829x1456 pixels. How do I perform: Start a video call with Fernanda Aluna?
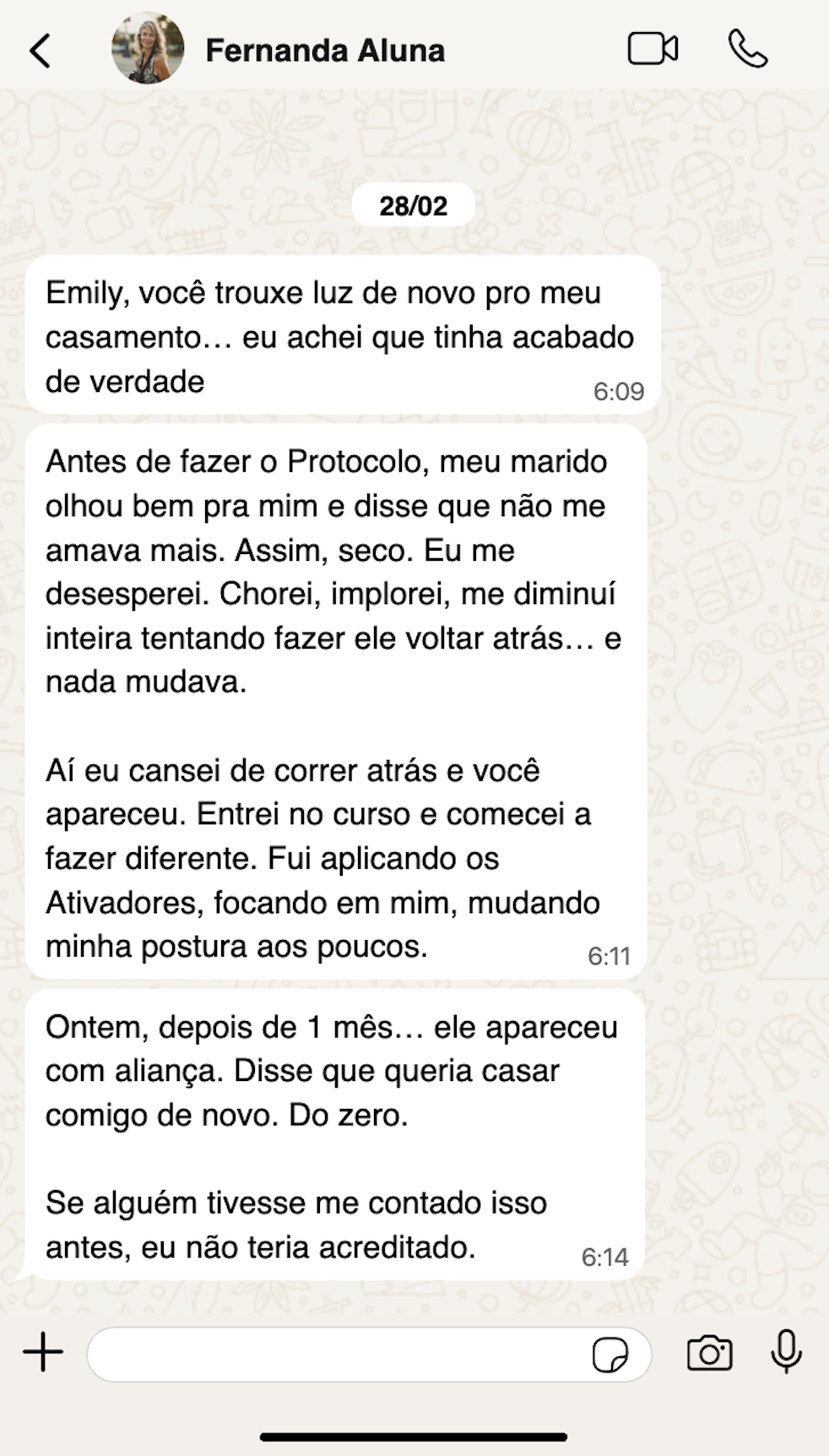click(x=653, y=48)
